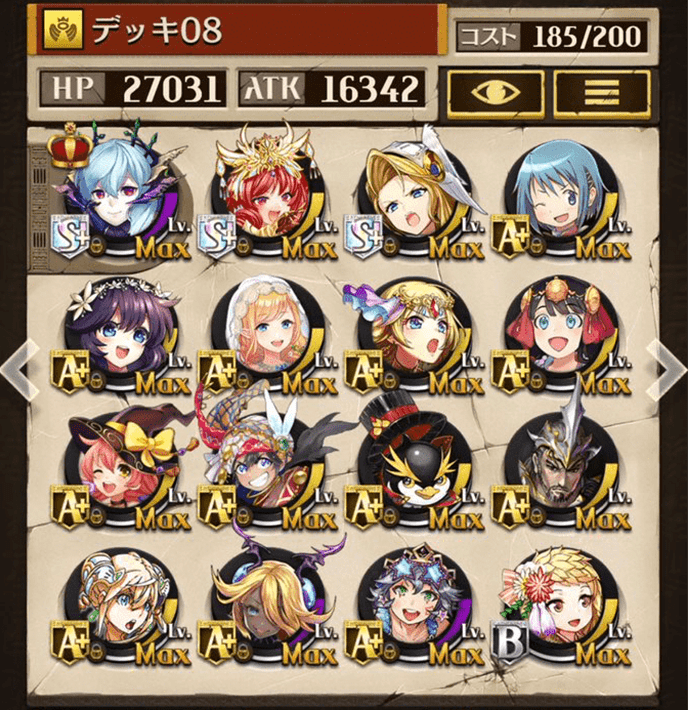
Task: Select the dark-skinned blonde with purple horns
Action: pyautogui.click(x=263, y=607)
